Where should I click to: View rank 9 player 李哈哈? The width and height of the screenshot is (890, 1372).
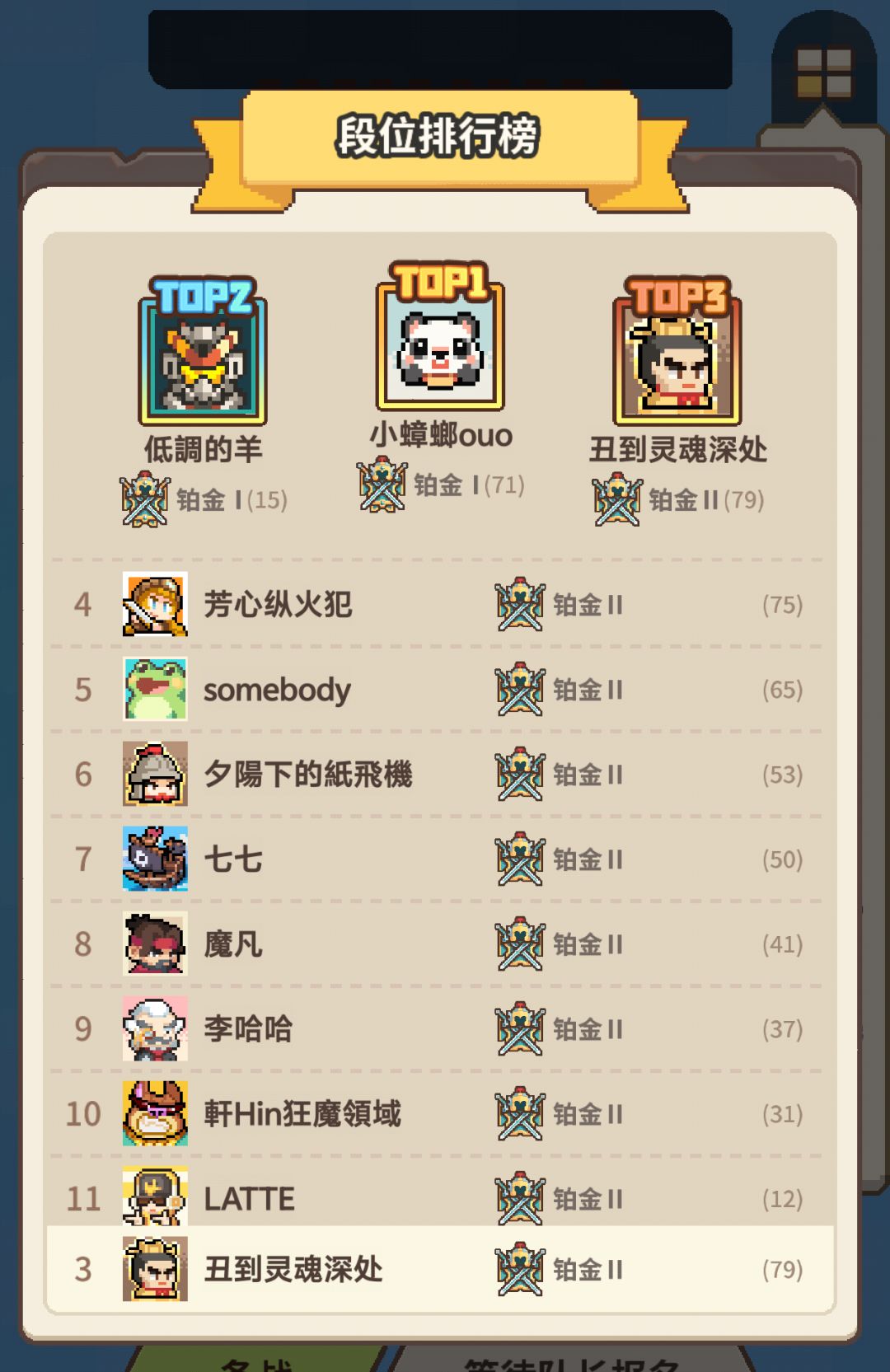(x=437, y=1029)
